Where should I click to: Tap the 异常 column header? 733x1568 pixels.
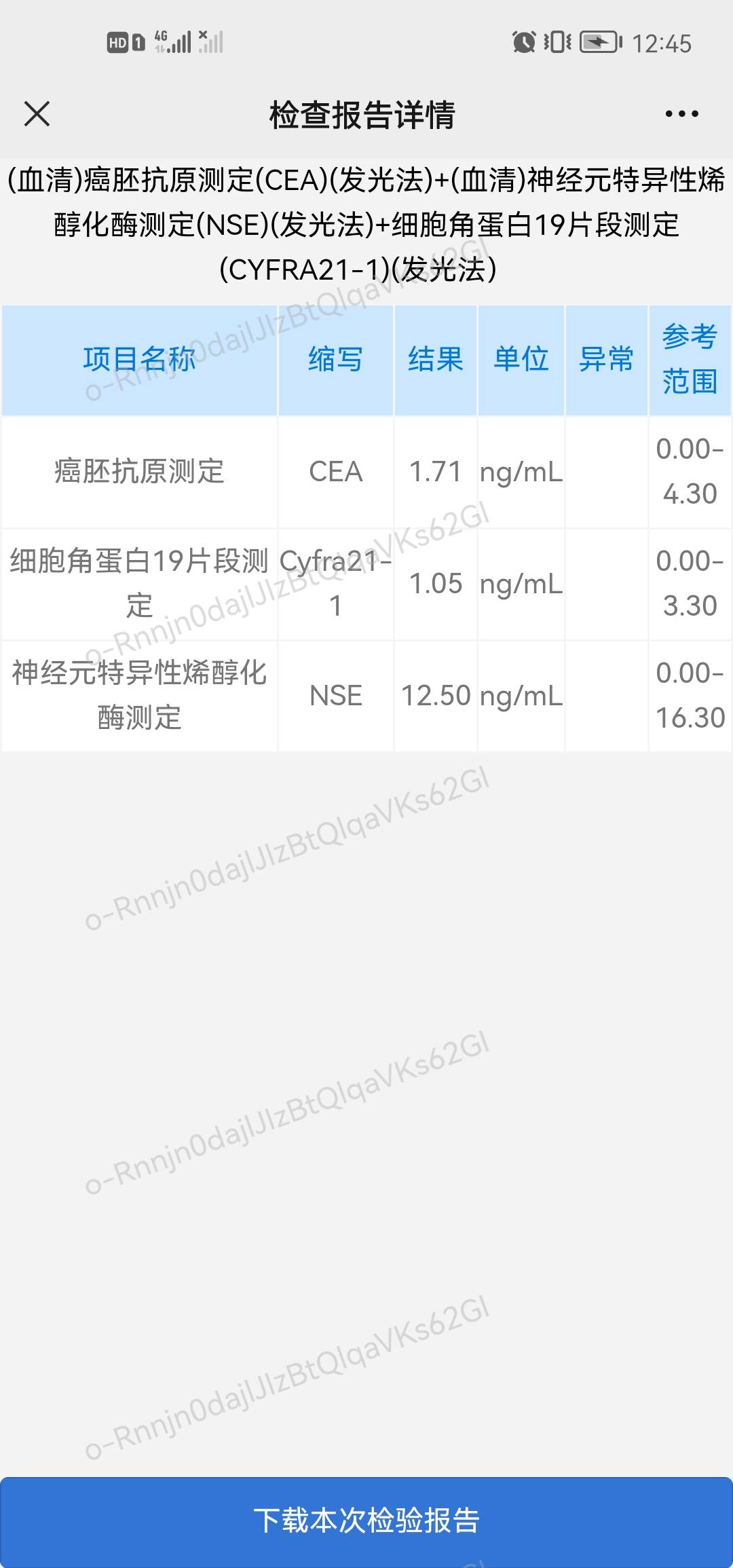coord(606,360)
